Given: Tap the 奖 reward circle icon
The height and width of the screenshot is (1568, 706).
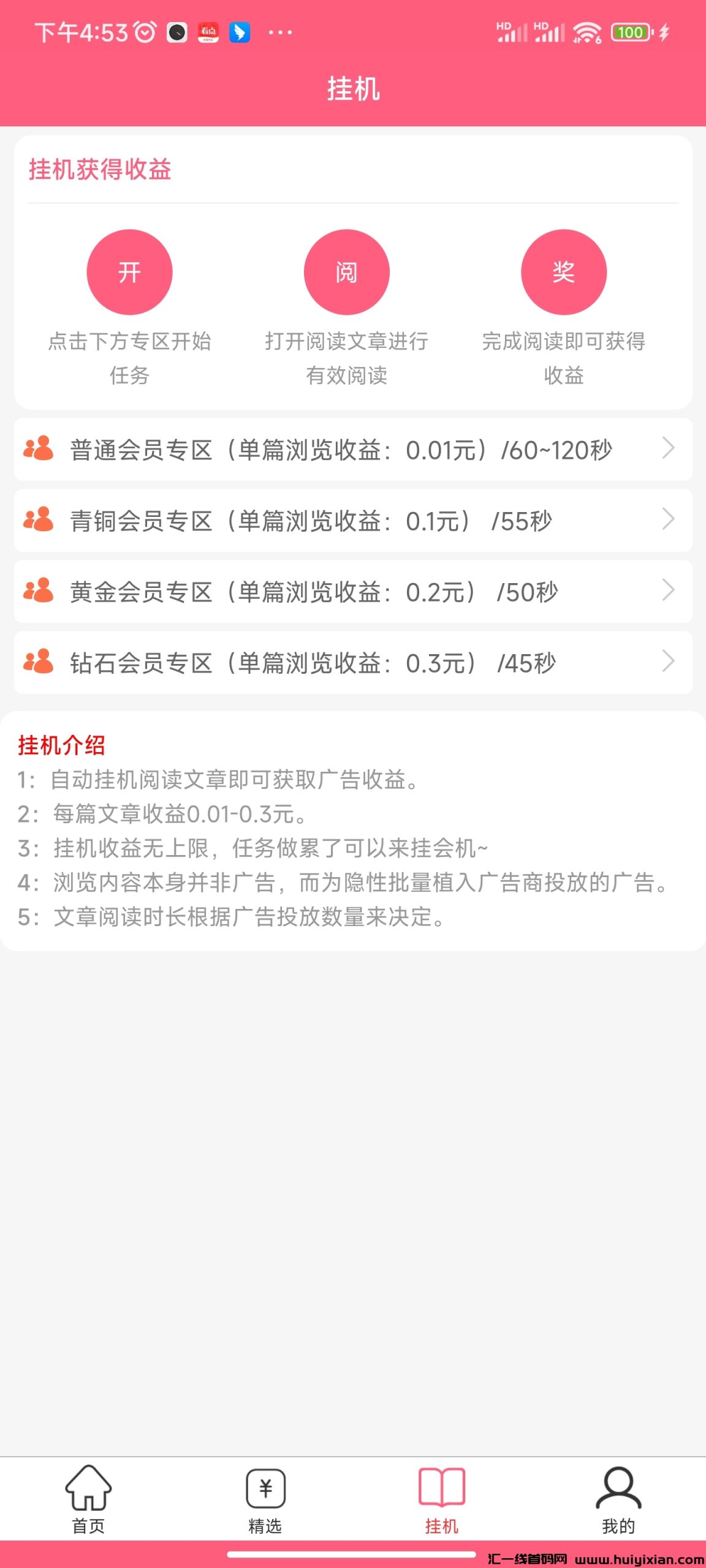Looking at the screenshot, I should click(564, 272).
